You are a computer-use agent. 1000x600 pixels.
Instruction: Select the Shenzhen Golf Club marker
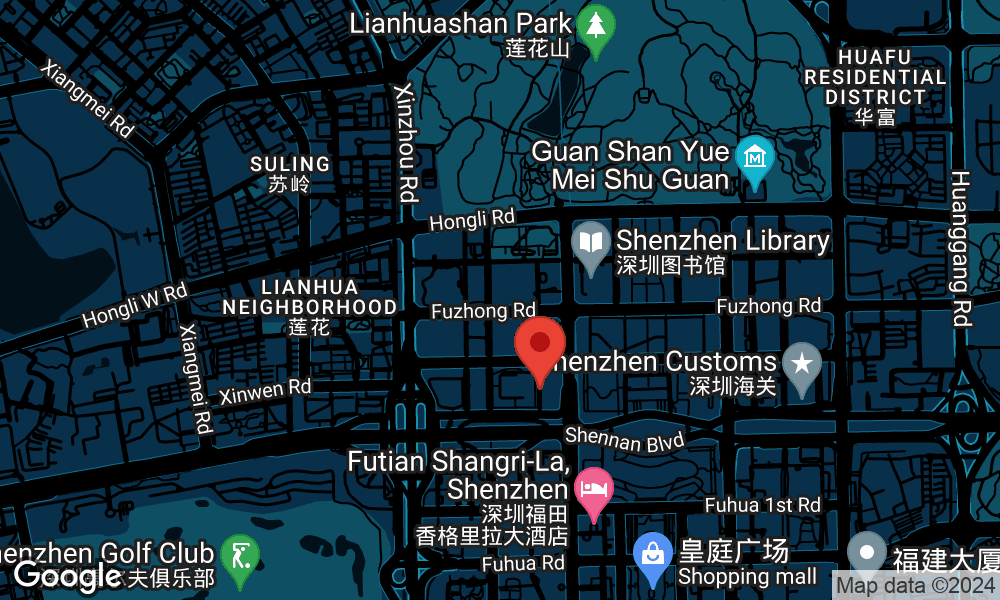coord(240,555)
